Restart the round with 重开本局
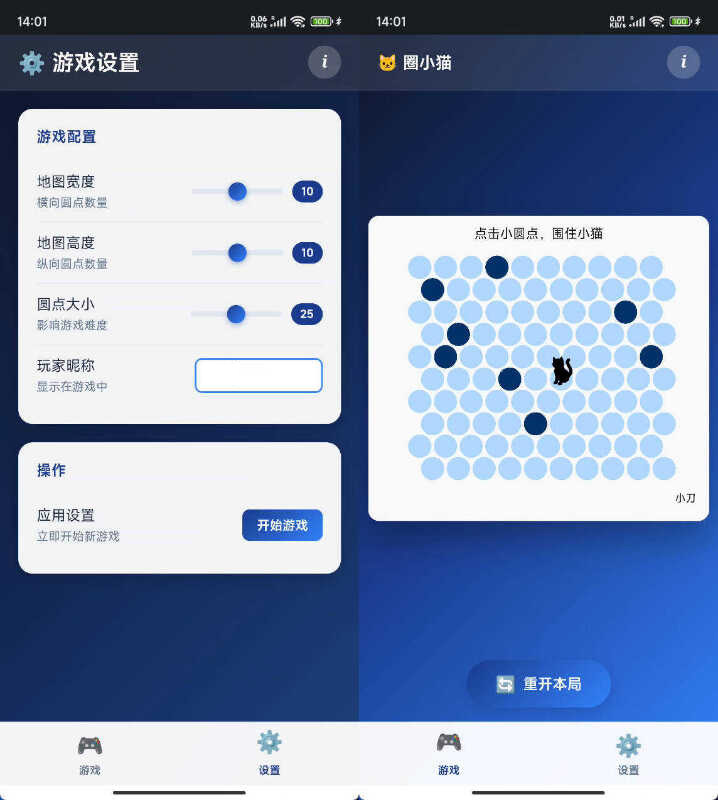The height and width of the screenshot is (800, 718). point(538,684)
